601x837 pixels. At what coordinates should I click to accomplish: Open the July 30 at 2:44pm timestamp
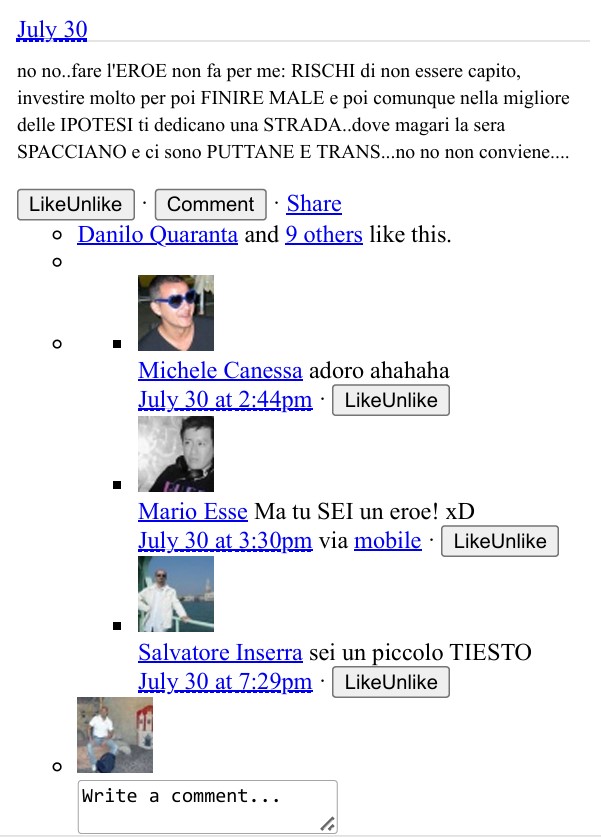(x=225, y=400)
